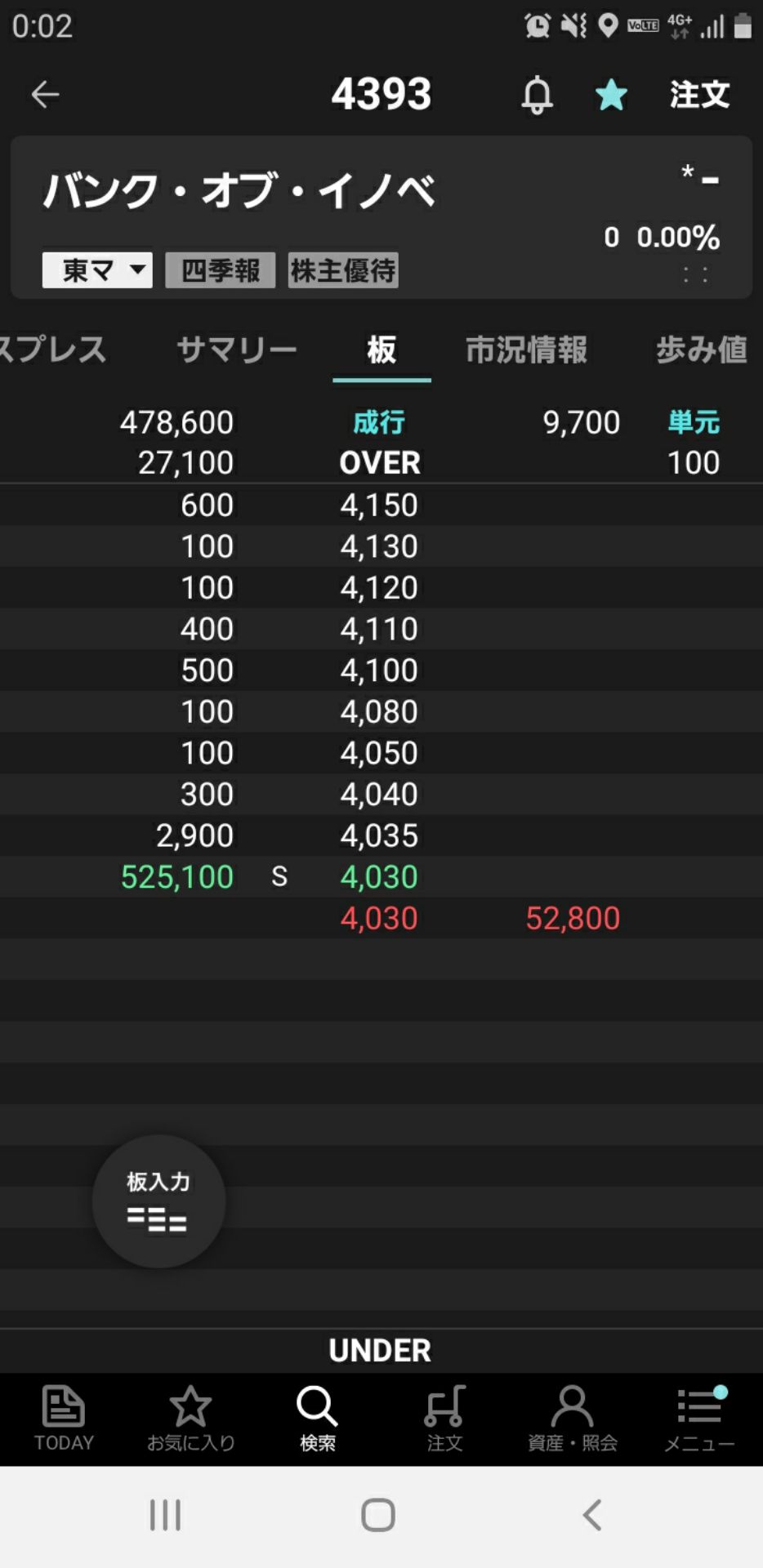This screenshot has width=763, height=1568.
Task: View 株主優待 shareholder benefits
Action: (343, 269)
